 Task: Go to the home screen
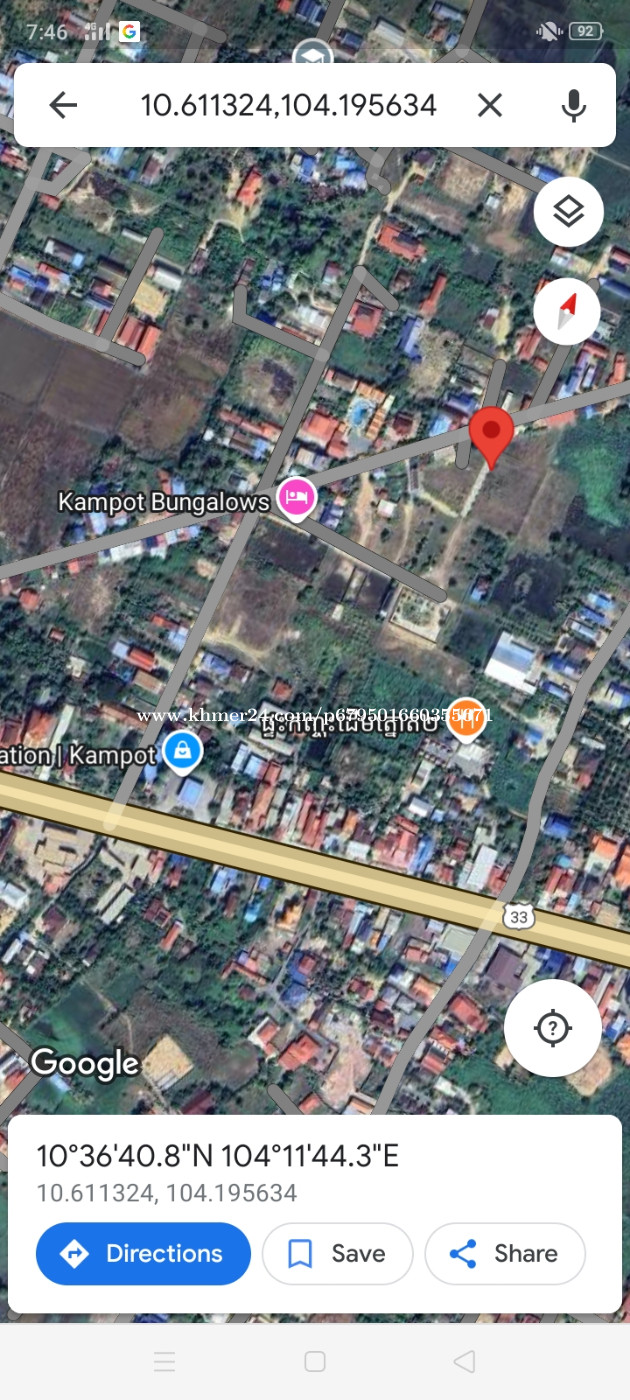coord(315,1361)
